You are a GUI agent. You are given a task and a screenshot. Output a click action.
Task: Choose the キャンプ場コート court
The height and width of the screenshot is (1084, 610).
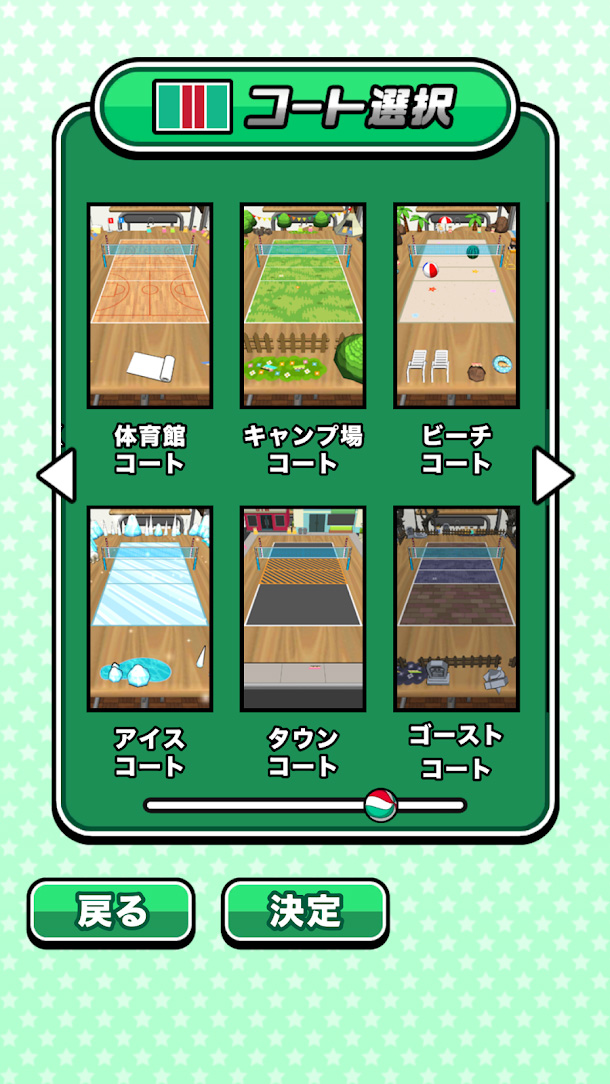(x=303, y=305)
